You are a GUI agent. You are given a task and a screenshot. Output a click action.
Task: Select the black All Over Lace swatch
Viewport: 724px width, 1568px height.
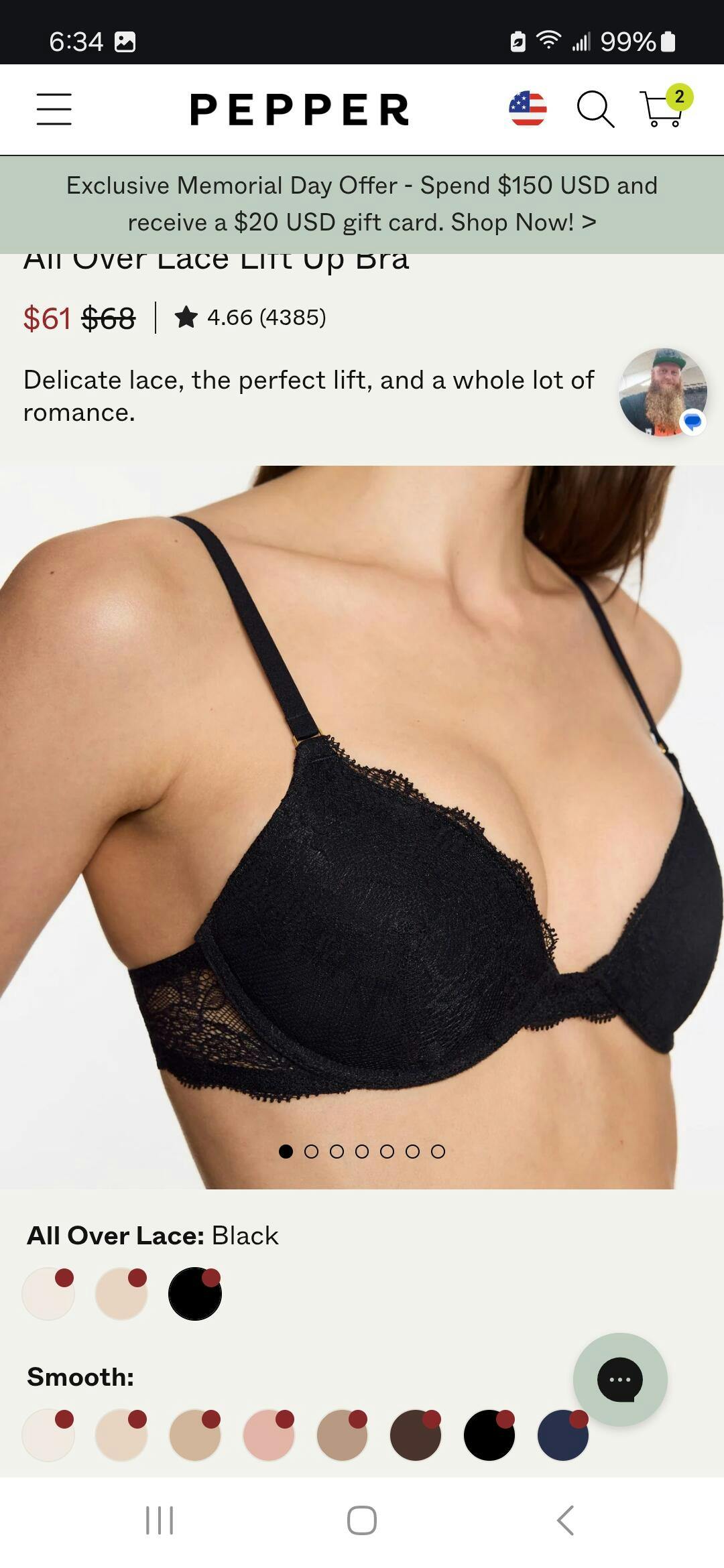[x=195, y=1294]
